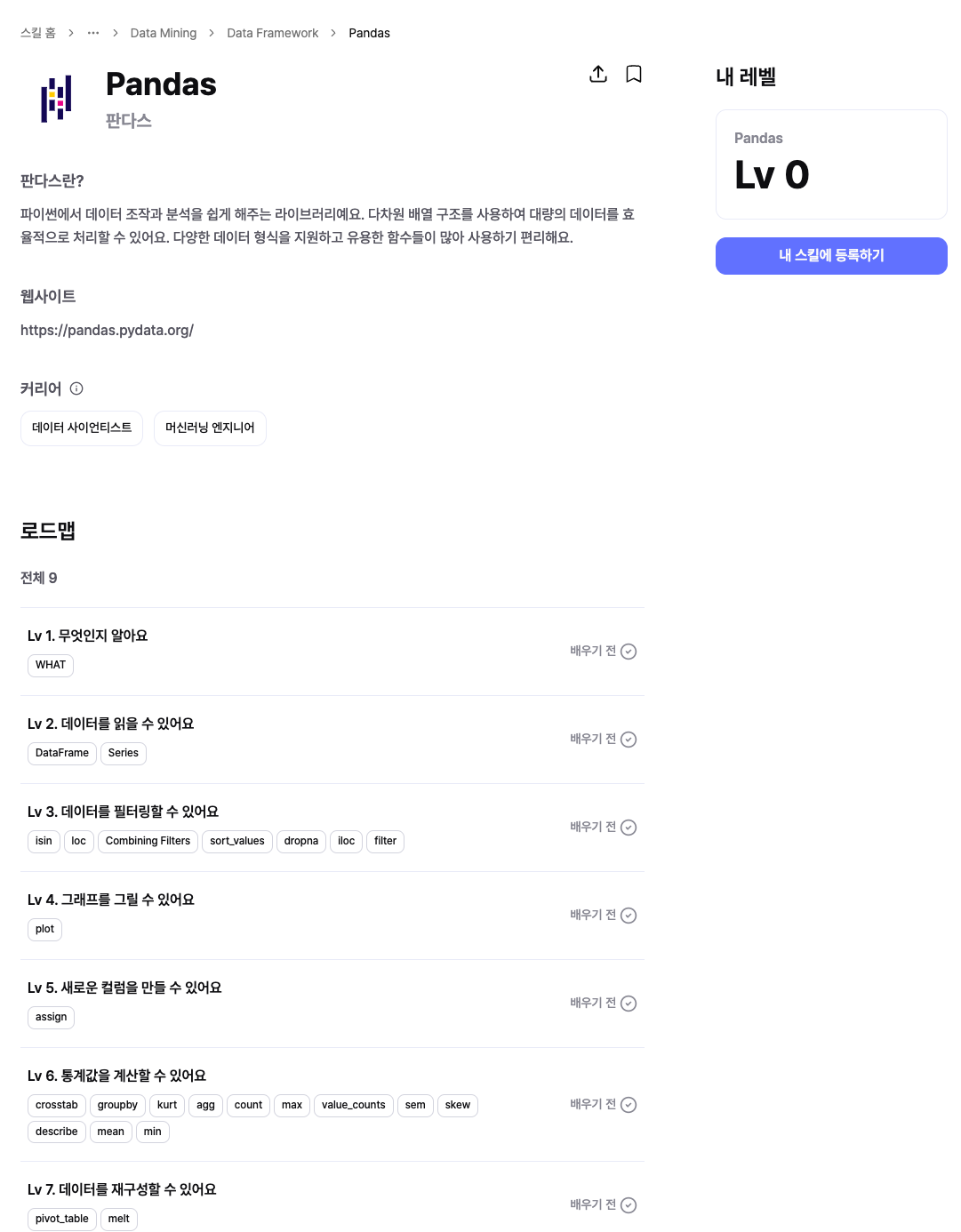
Task: Open the Combining Filters tag
Action: click(148, 841)
